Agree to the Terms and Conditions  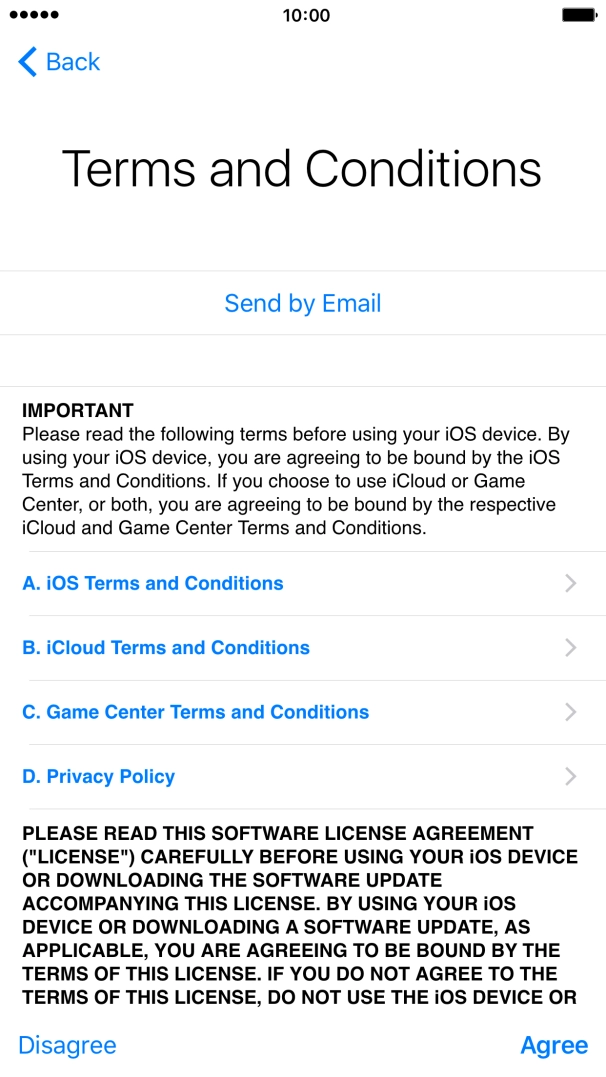(x=554, y=1045)
